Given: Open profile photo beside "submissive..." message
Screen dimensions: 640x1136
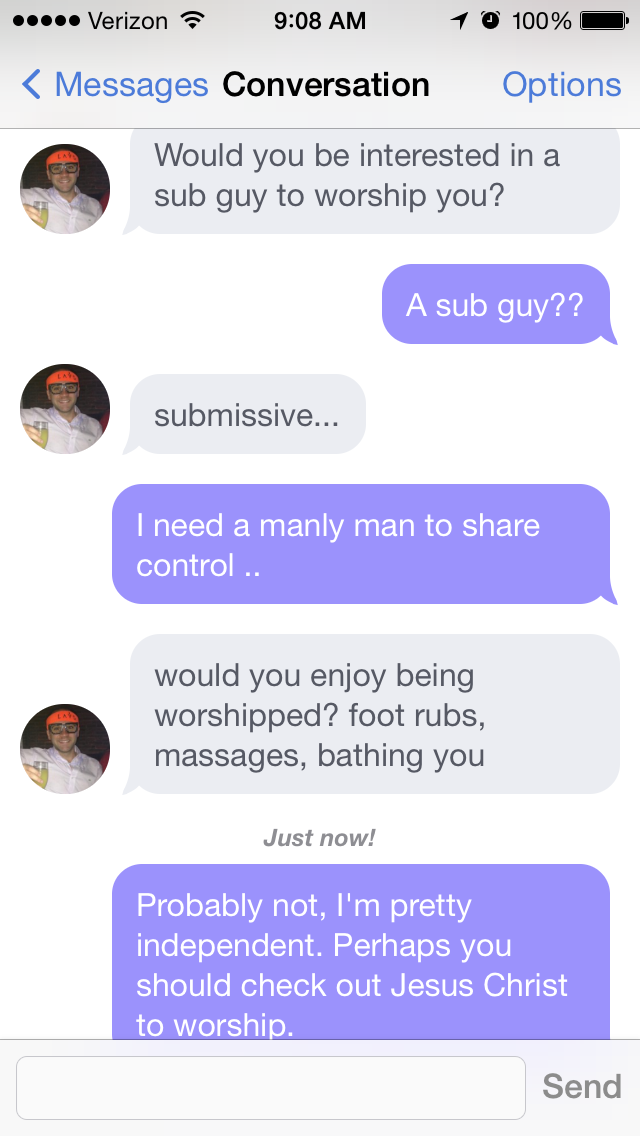Looking at the screenshot, I should [x=65, y=409].
